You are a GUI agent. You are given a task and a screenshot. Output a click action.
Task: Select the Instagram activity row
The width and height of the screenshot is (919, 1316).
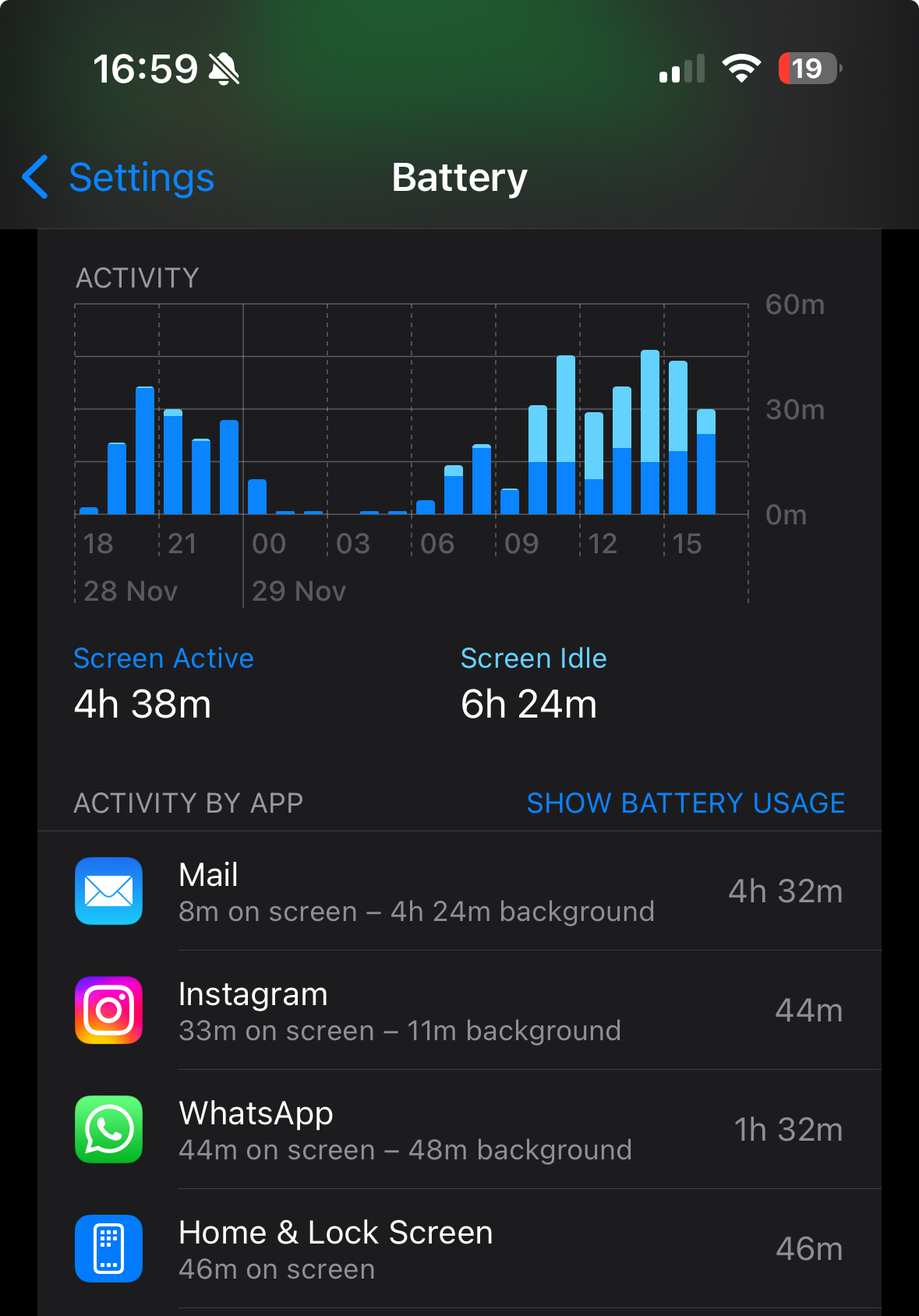coord(459,1011)
